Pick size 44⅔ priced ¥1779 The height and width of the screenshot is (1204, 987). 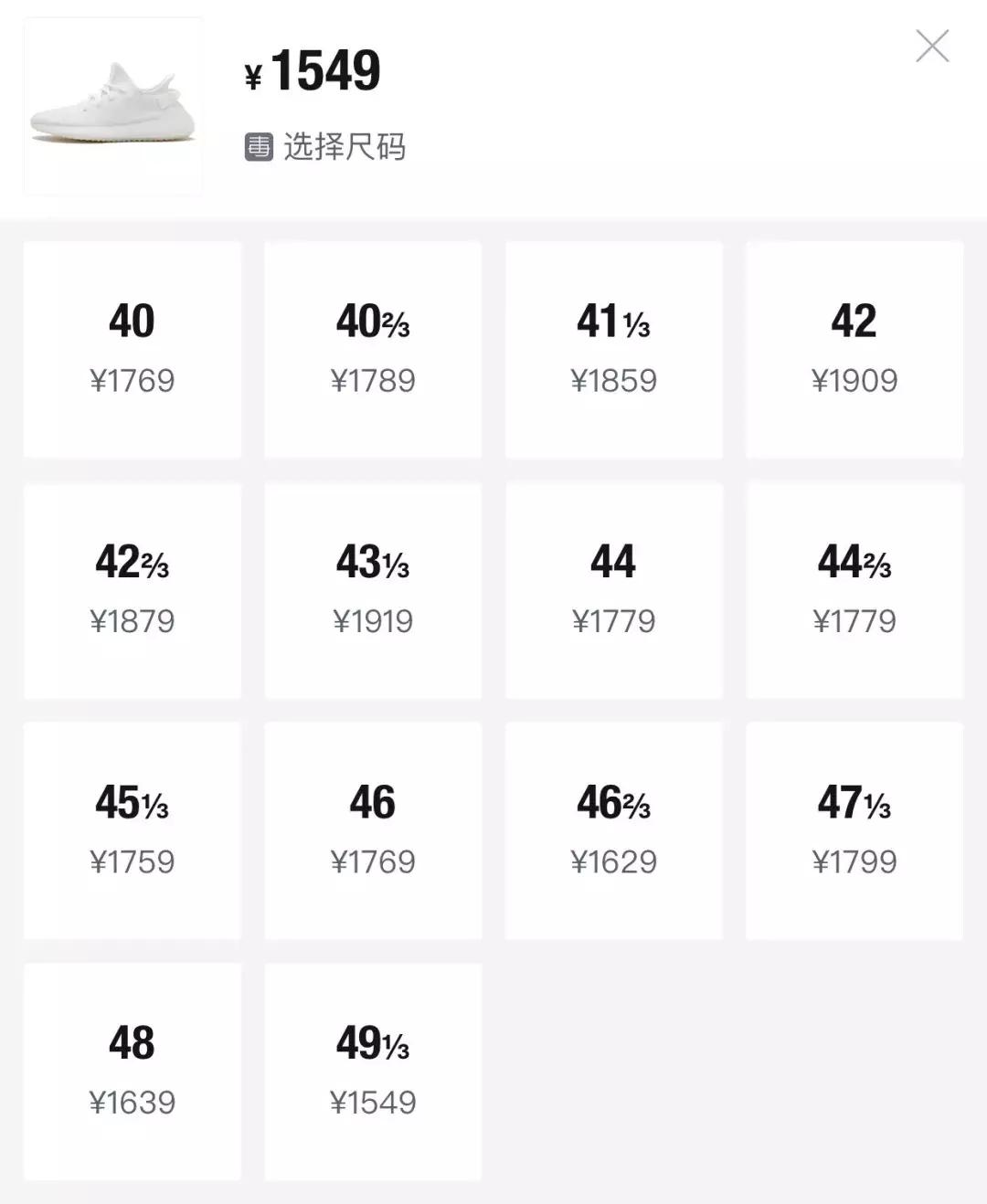854,591
